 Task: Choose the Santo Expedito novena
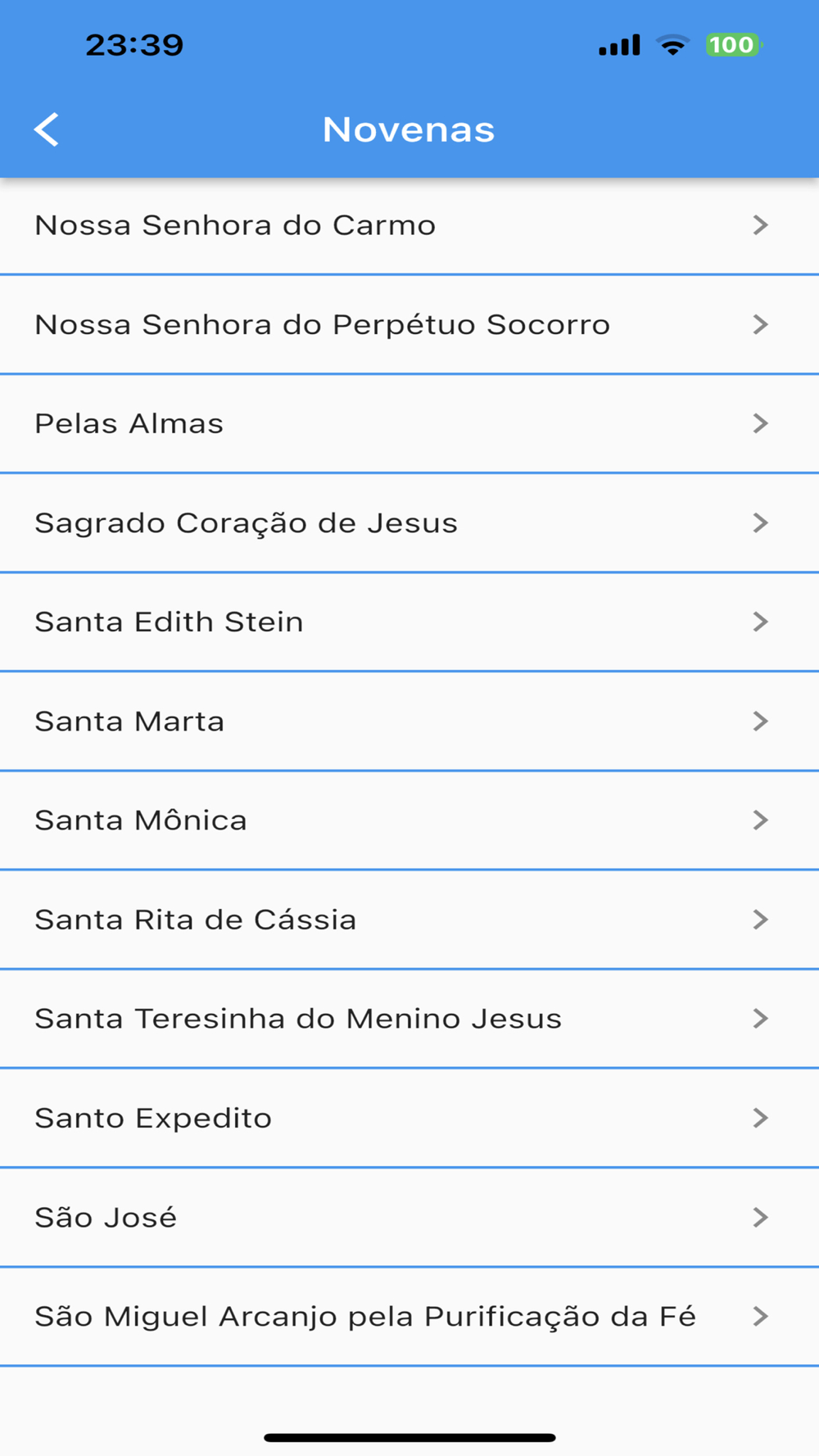[409, 1118]
